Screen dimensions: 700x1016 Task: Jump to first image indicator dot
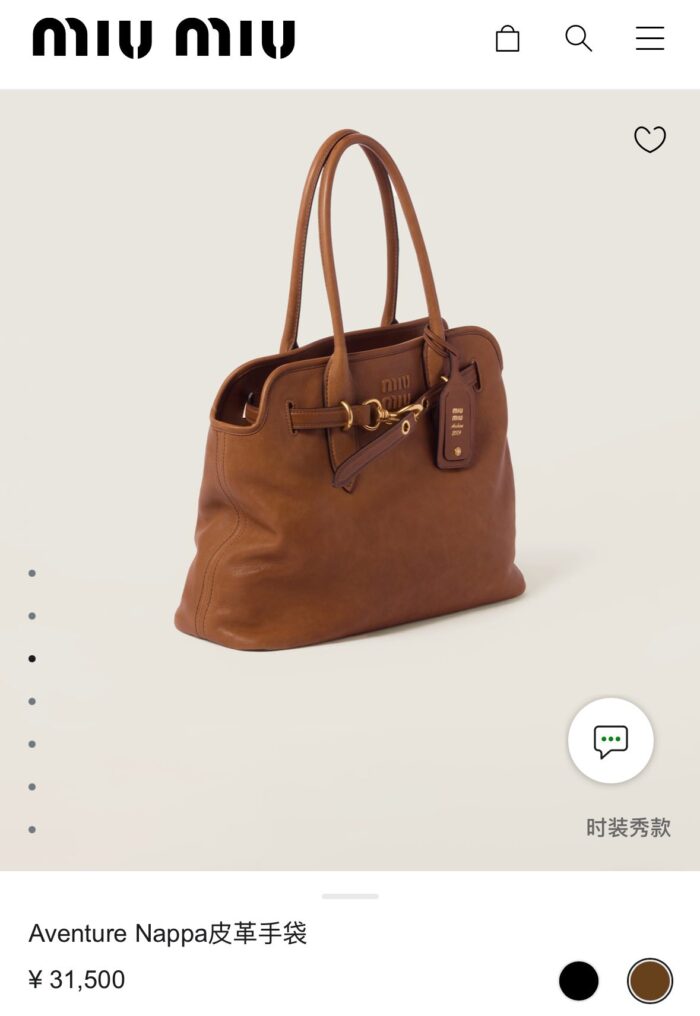coord(32,573)
